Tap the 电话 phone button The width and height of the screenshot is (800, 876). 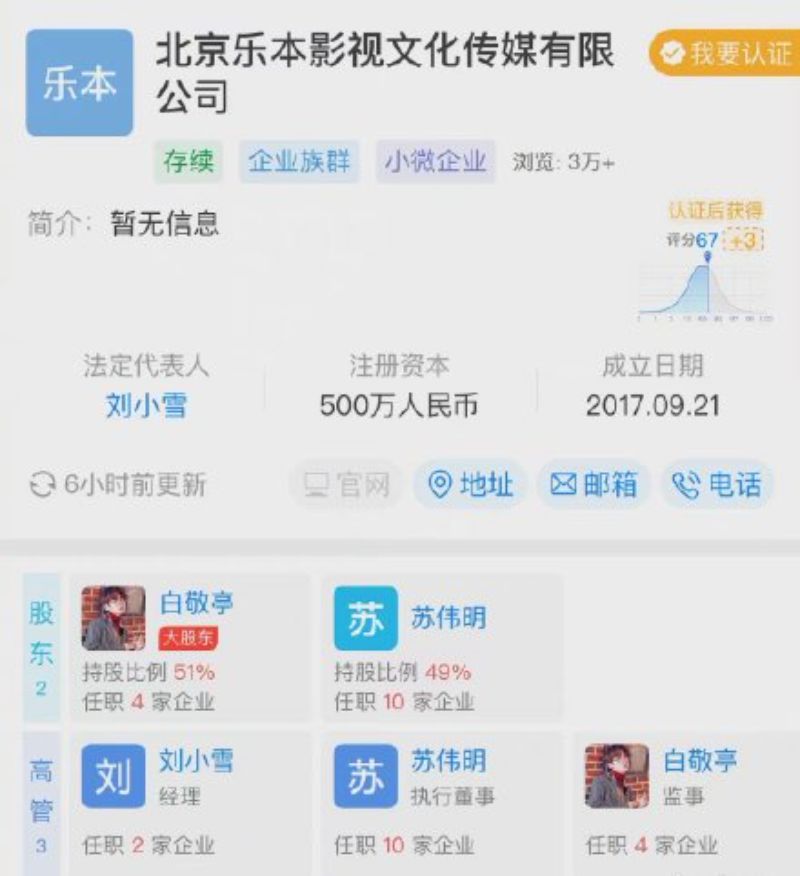point(717,485)
